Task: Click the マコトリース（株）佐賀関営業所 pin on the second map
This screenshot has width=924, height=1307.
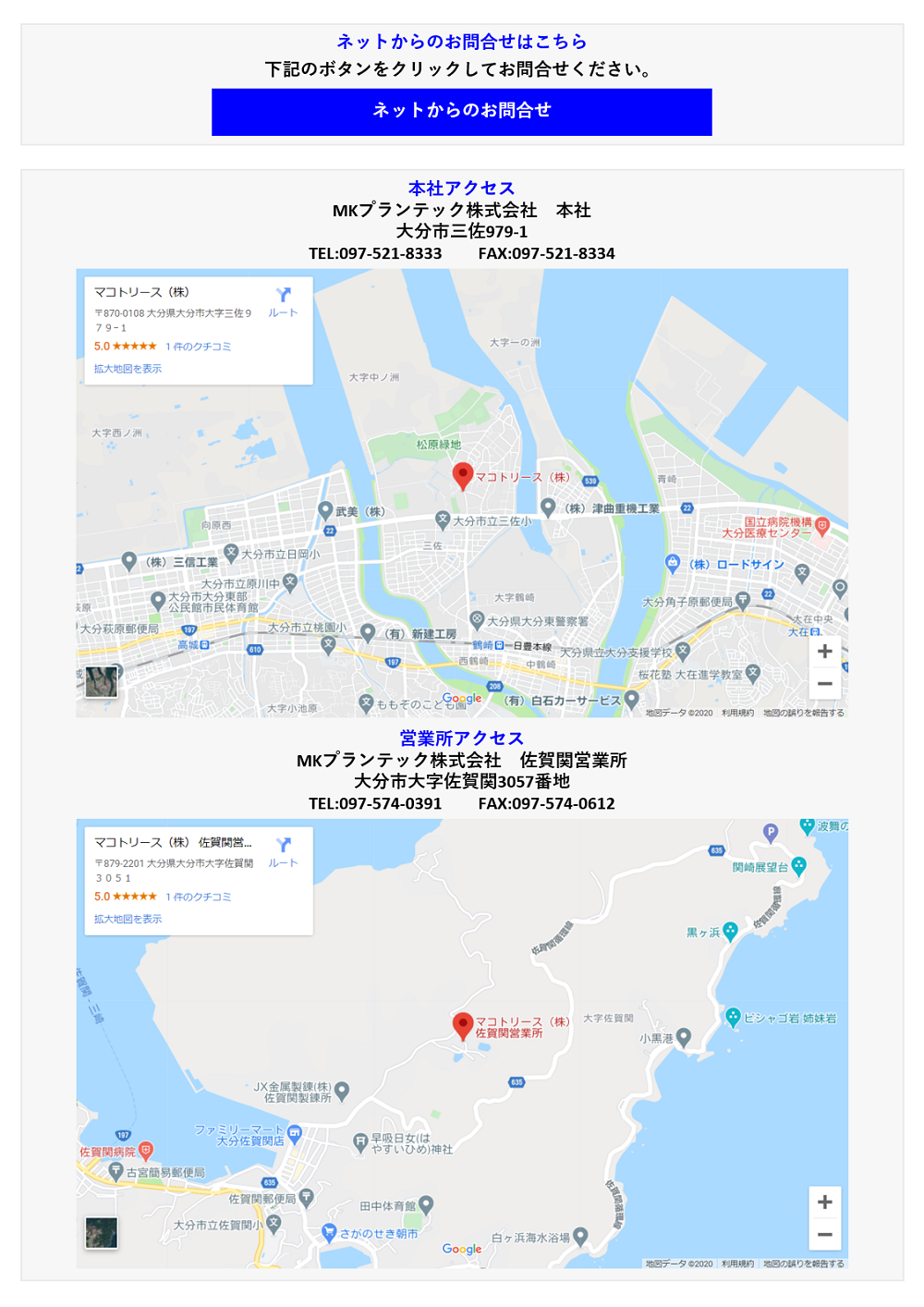Action: [x=465, y=1023]
